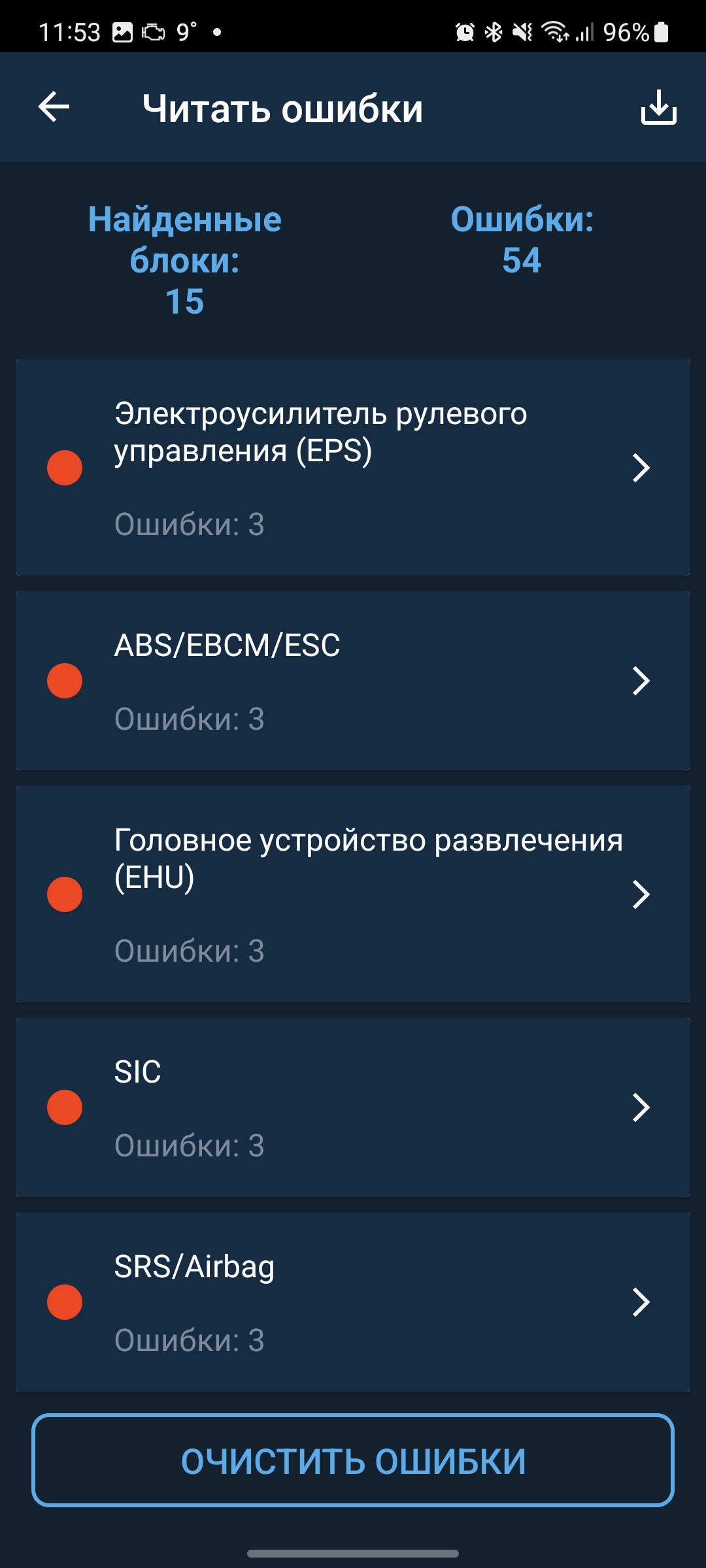The image size is (706, 1568).
Task: Go back from the error reading screen
Action: pos(54,107)
